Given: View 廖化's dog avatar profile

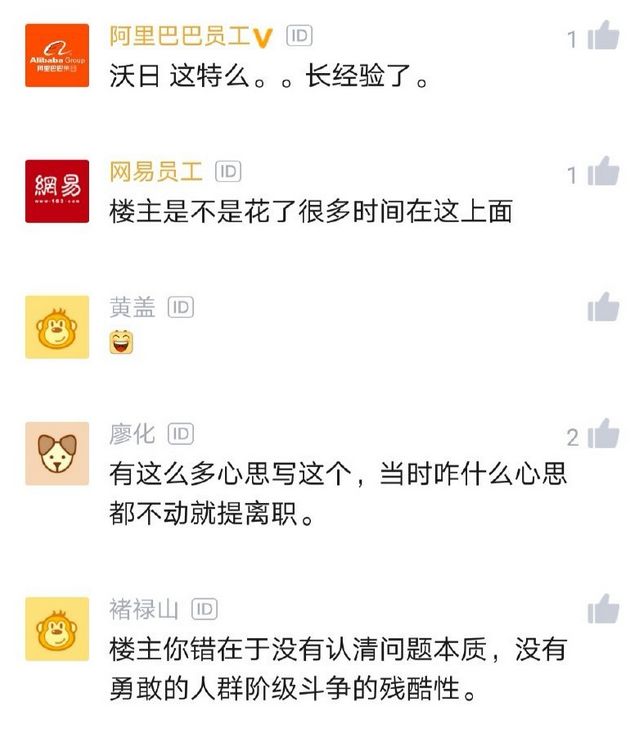Looking at the screenshot, I should click(57, 454).
